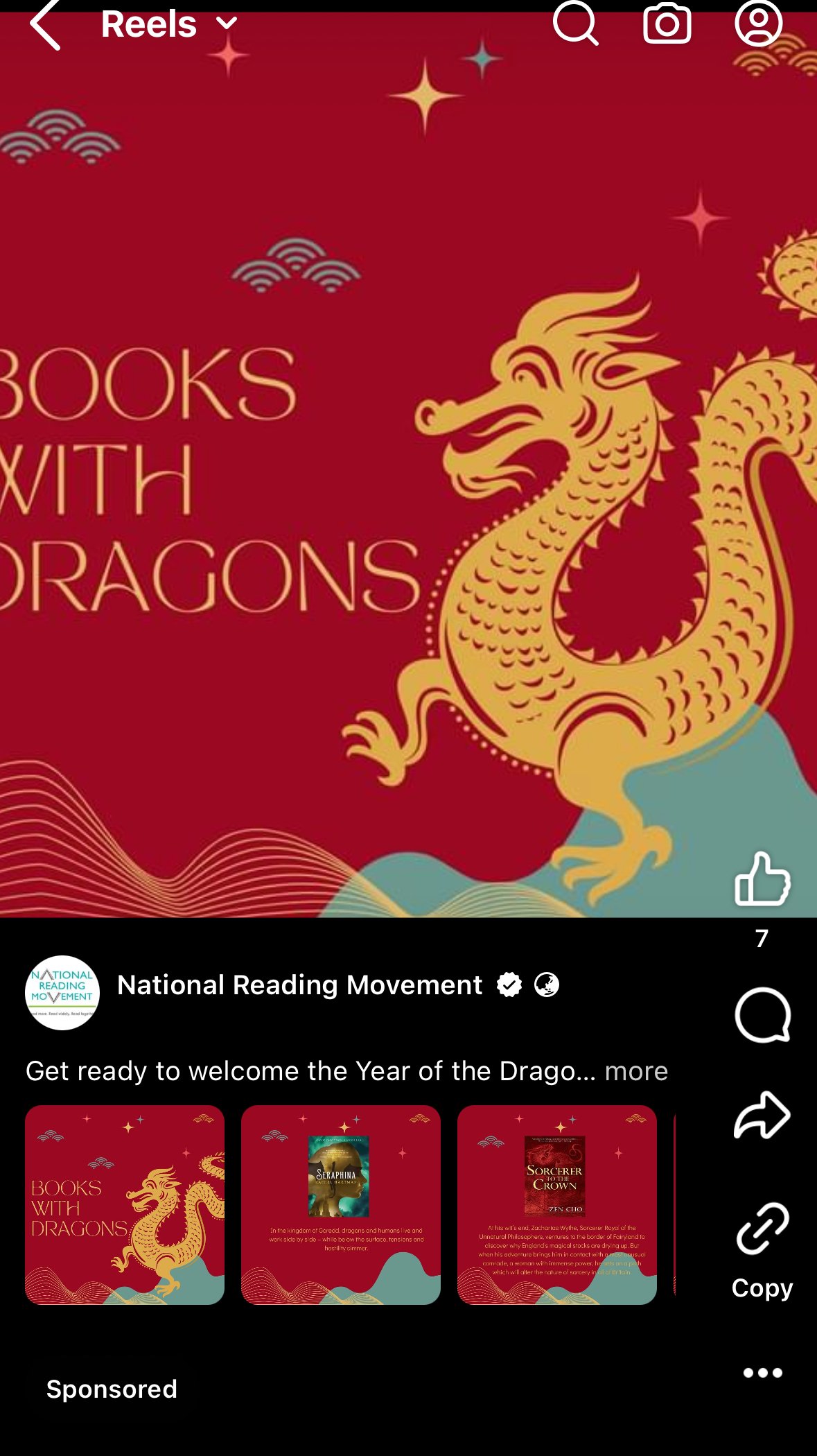The image size is (817, 1456).
Task: Open your profile icon
Action: [x=758, y=24]
